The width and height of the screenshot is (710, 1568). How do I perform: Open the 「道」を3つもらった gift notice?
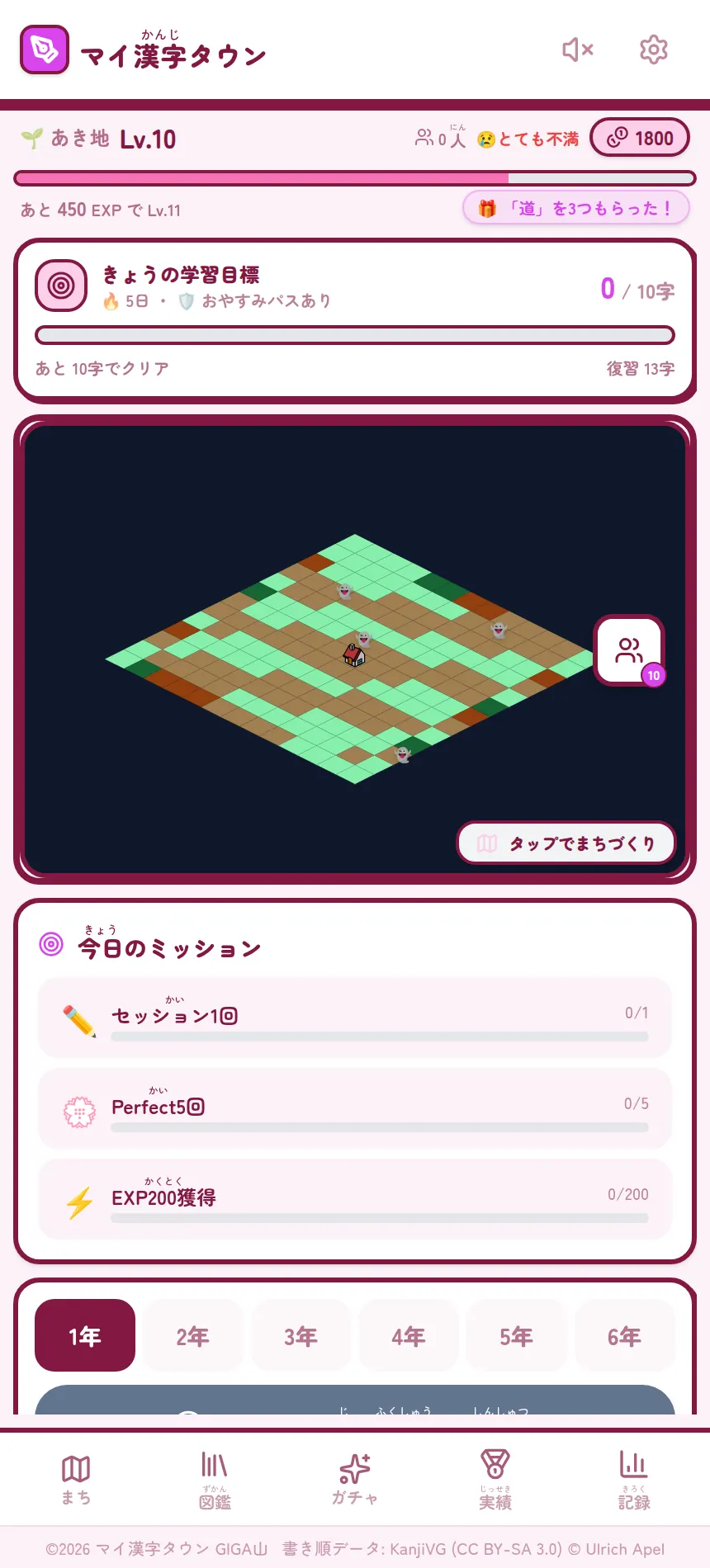pyautogui.click(x=576, y=208)
